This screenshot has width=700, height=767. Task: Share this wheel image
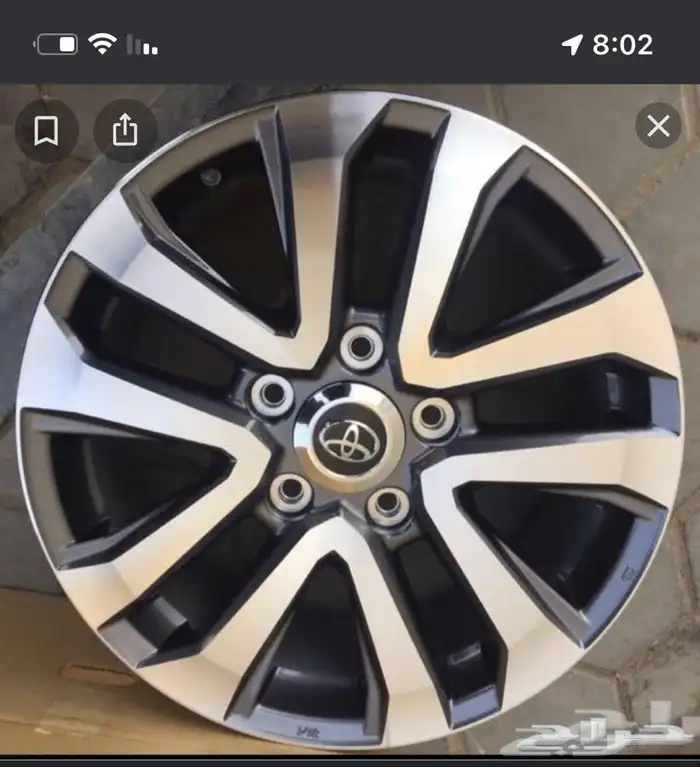125,131
